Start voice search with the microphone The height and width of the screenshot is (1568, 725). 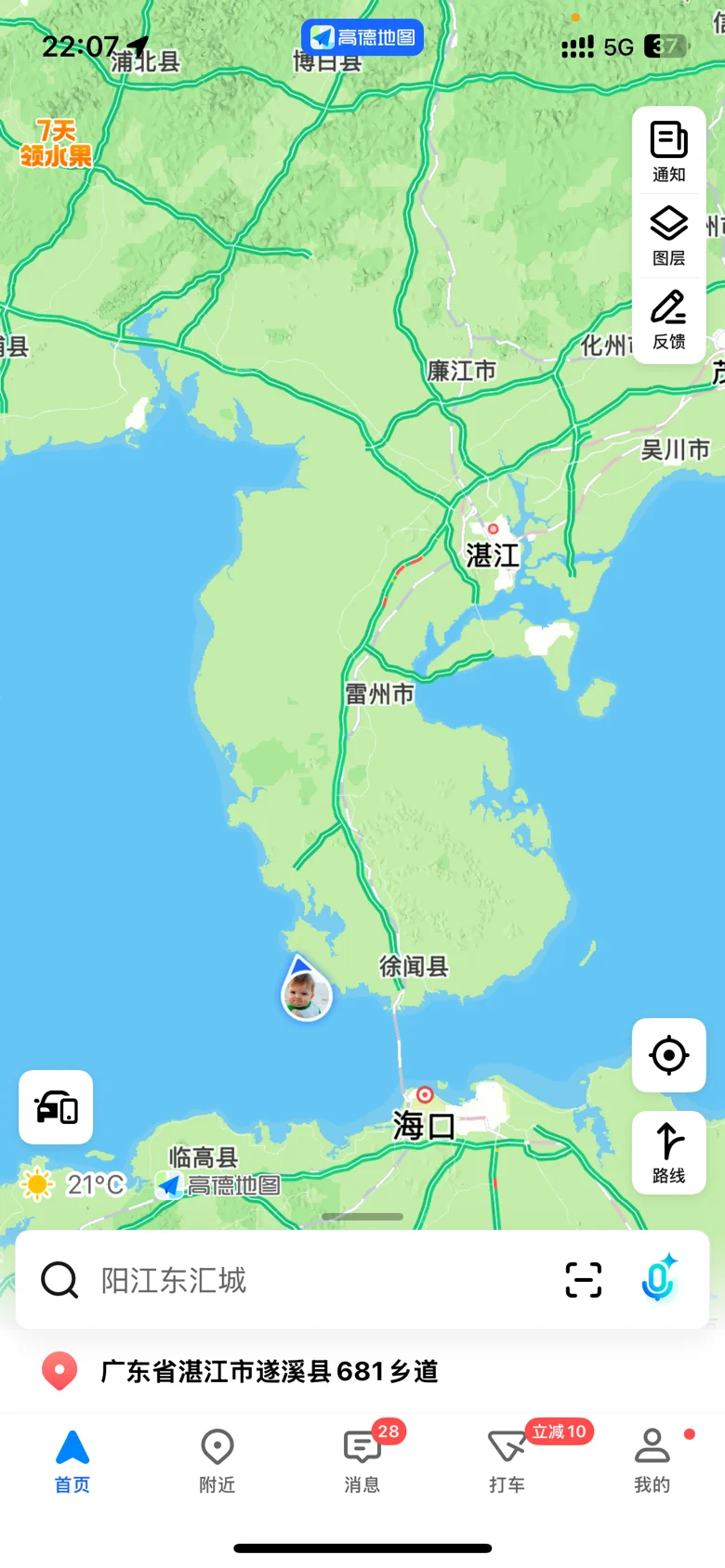(658, 1279)
